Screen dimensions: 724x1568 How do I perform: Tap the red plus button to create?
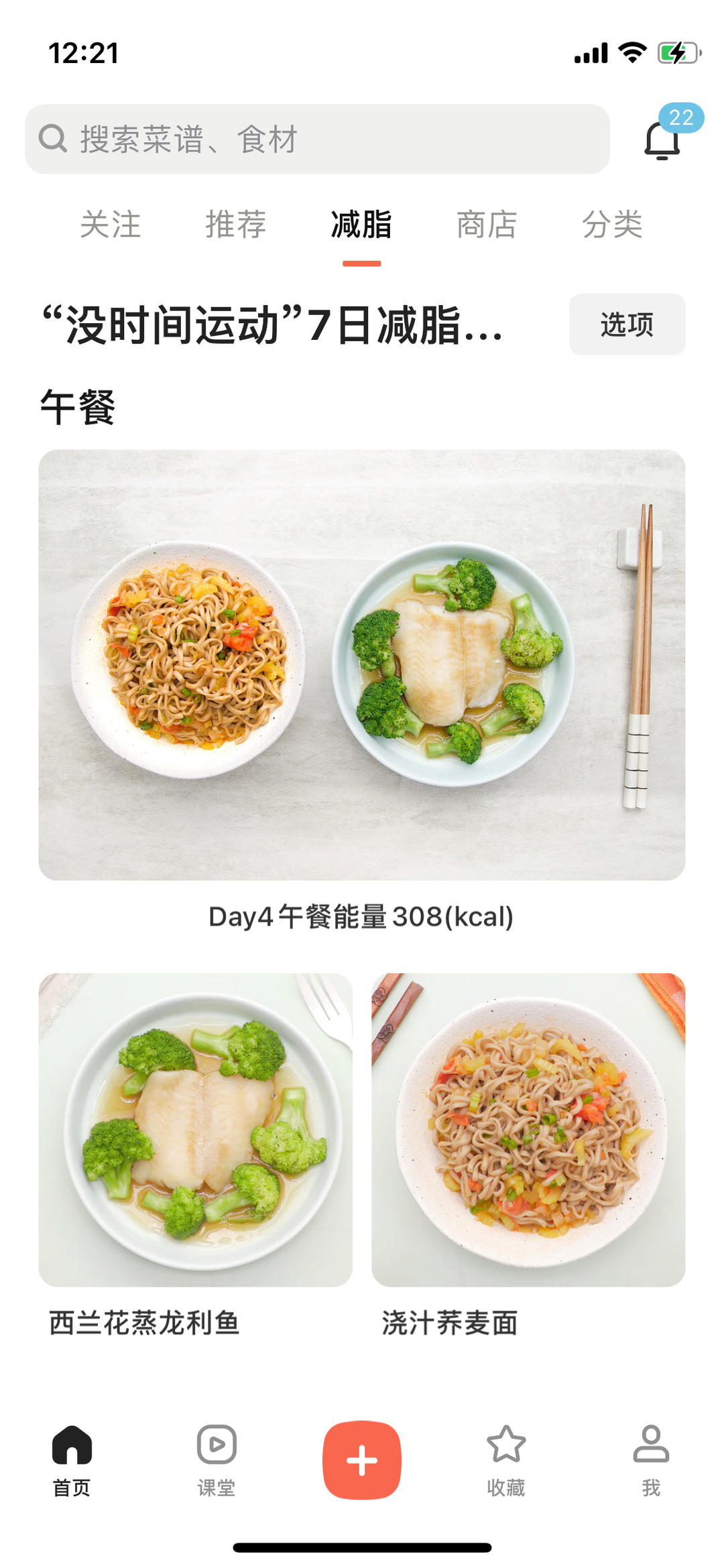pyautogui.click(x=362, y=1459)
